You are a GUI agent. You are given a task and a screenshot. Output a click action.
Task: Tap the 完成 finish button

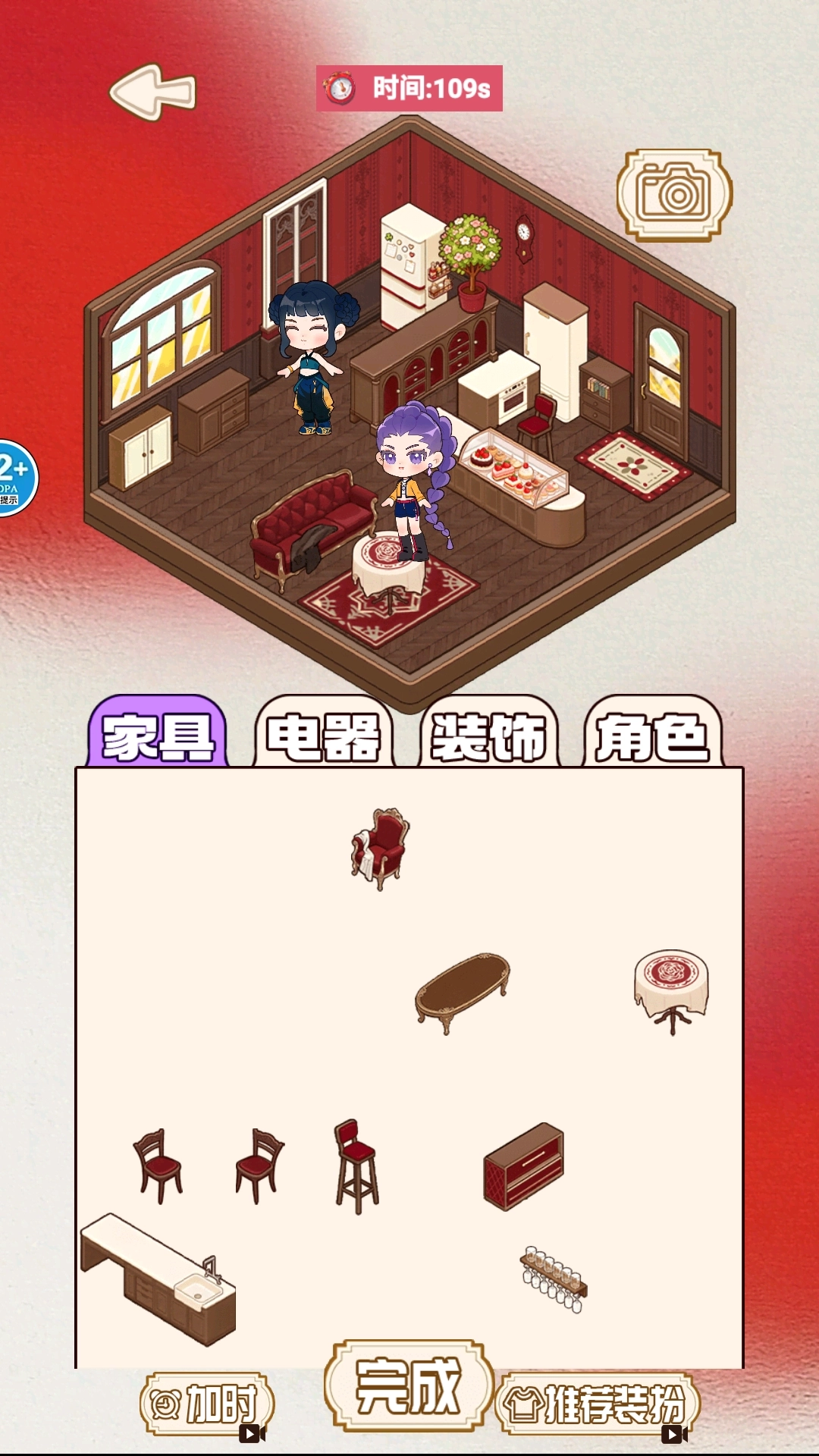[x=409, y=1386]
